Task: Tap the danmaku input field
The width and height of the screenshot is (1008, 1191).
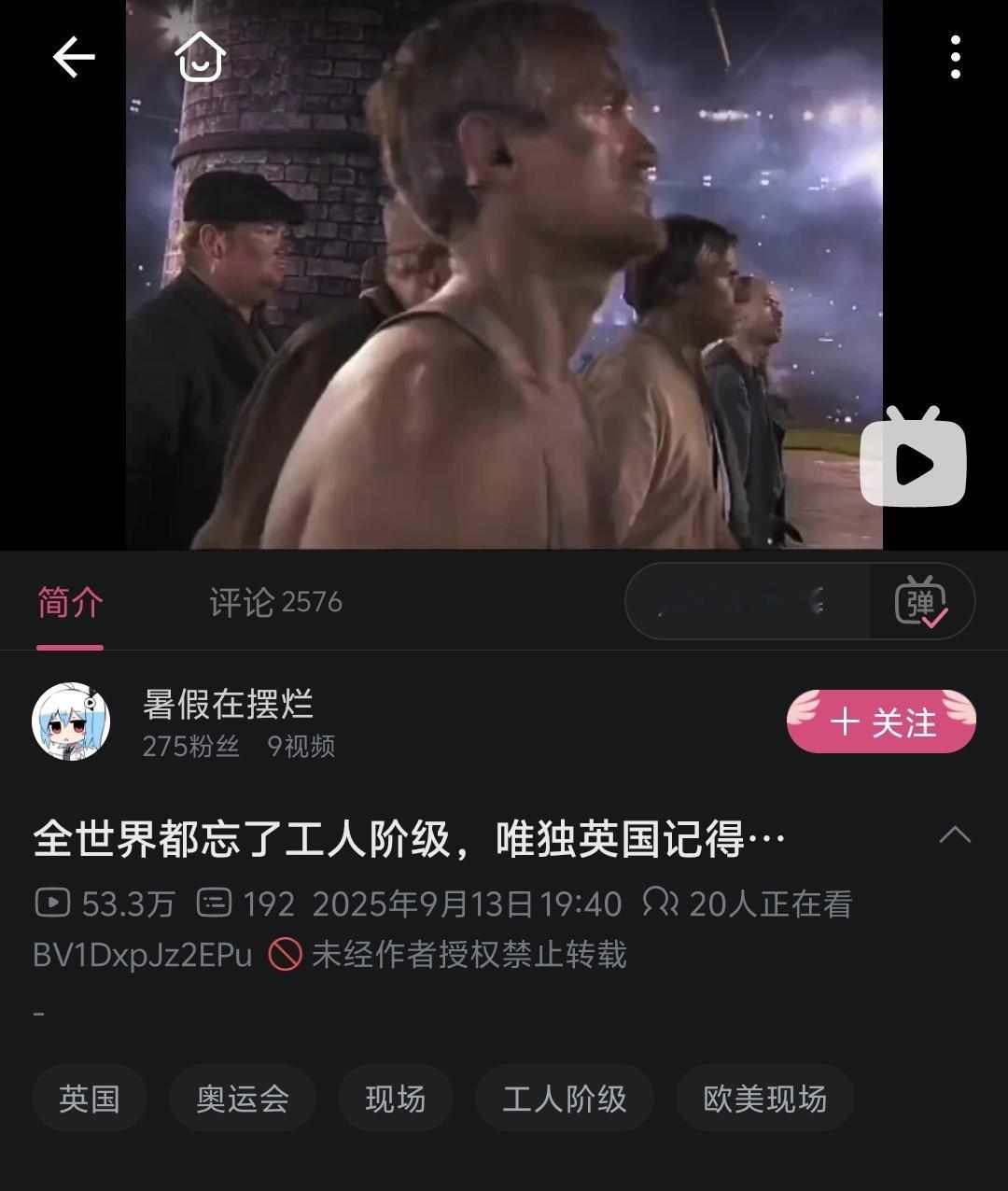Action: [747, 602]
